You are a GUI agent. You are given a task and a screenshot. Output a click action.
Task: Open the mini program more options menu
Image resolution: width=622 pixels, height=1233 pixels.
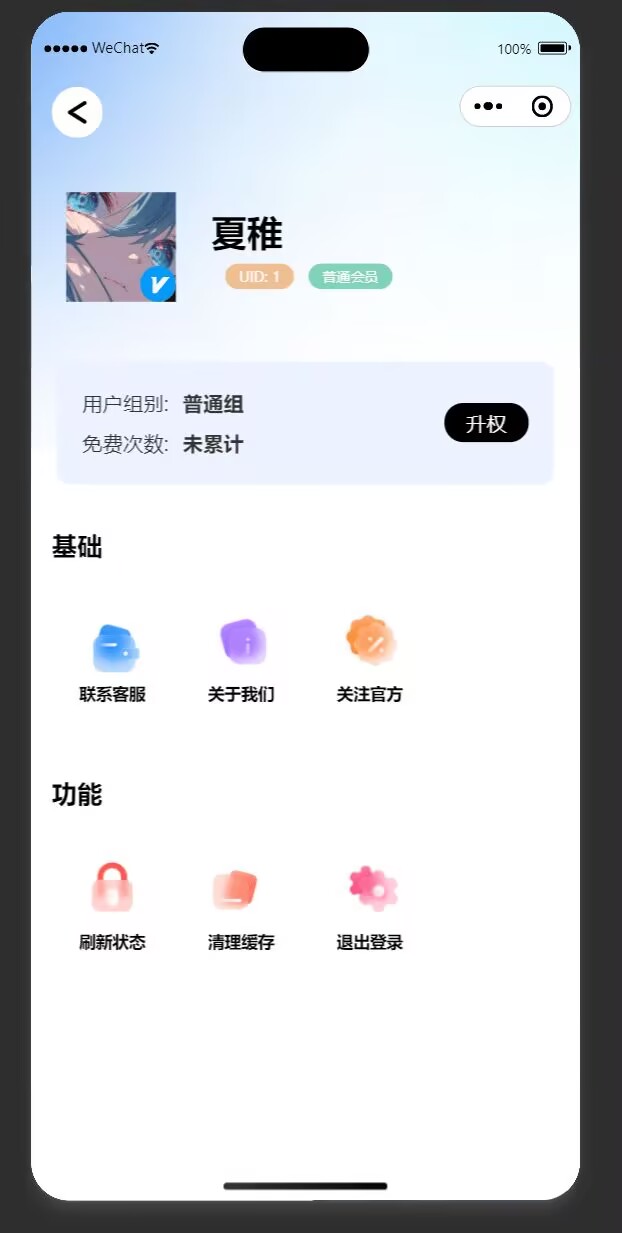tap(488, 107)
